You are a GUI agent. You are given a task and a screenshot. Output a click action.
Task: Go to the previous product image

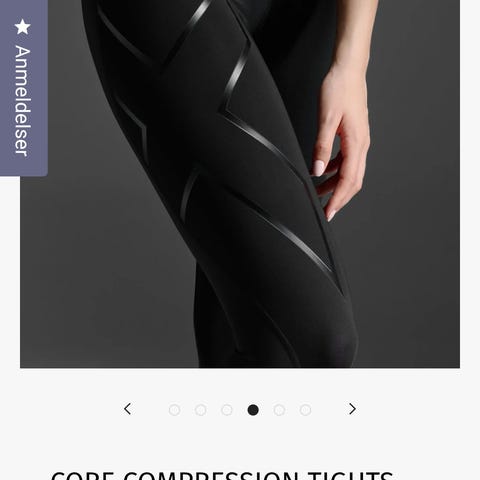(x=127, y=409)
